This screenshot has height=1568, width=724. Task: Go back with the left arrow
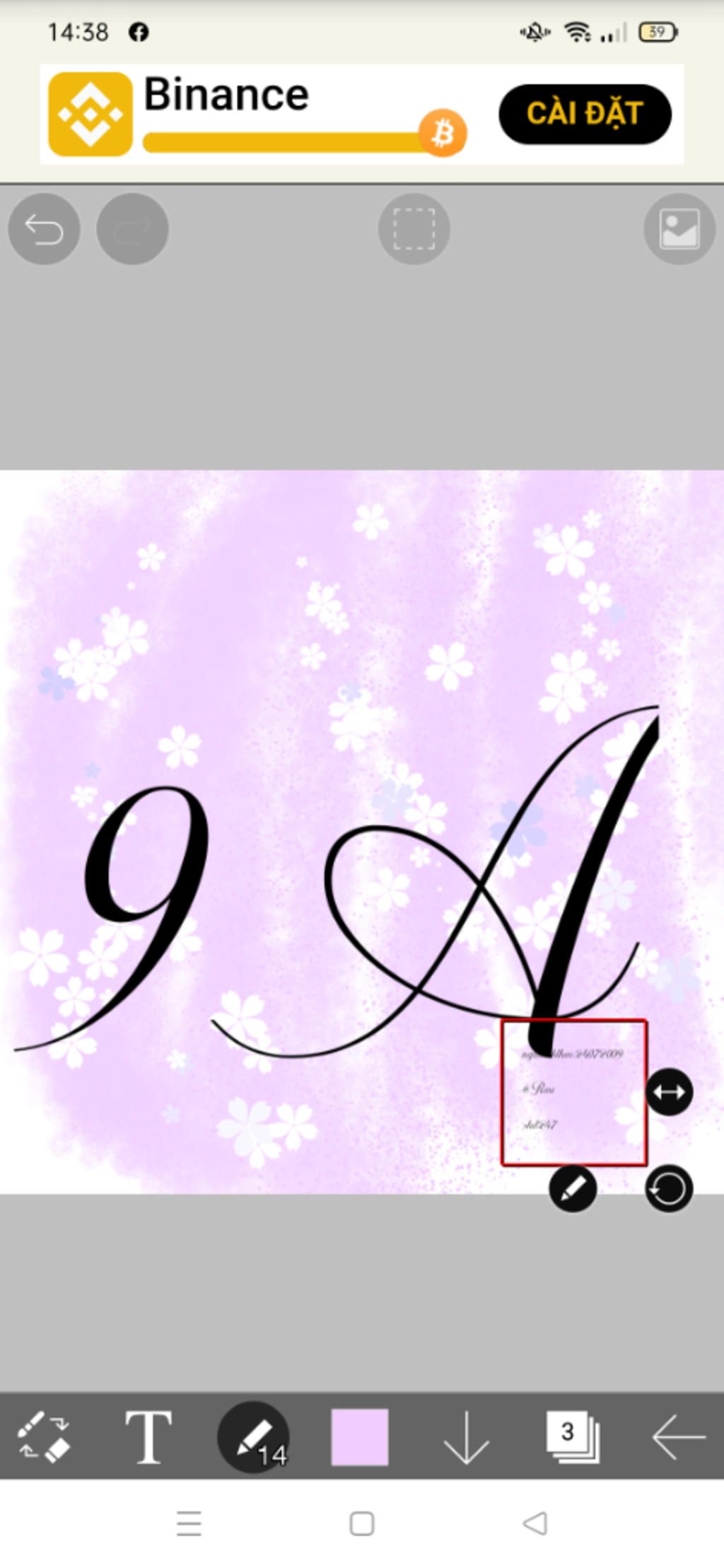point(678,1436)
